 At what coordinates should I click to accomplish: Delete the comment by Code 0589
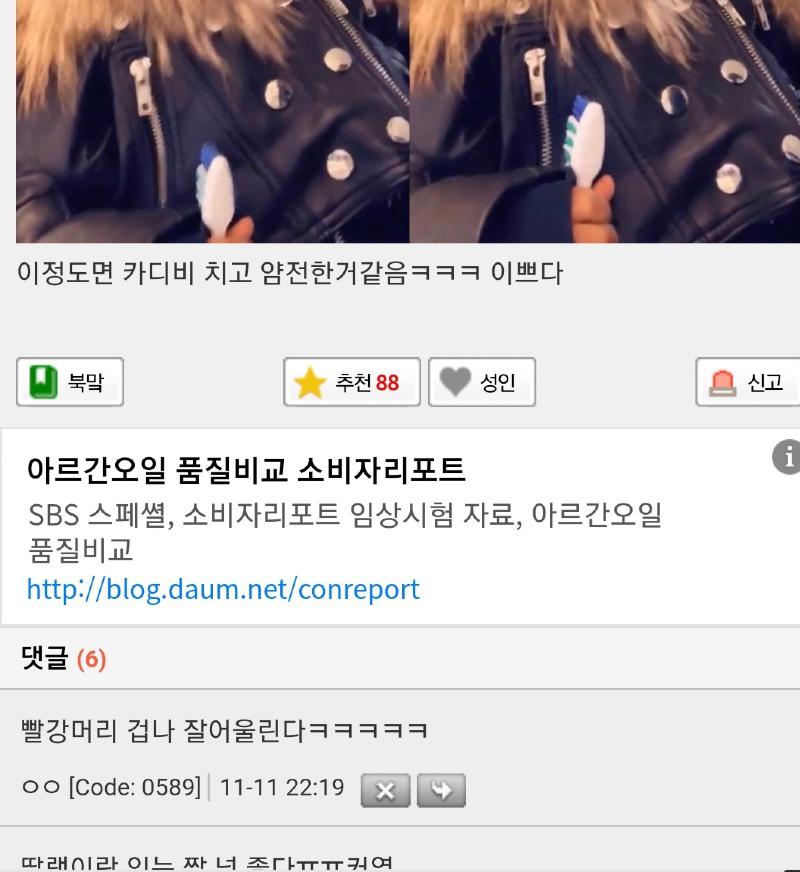click(385, 790)
